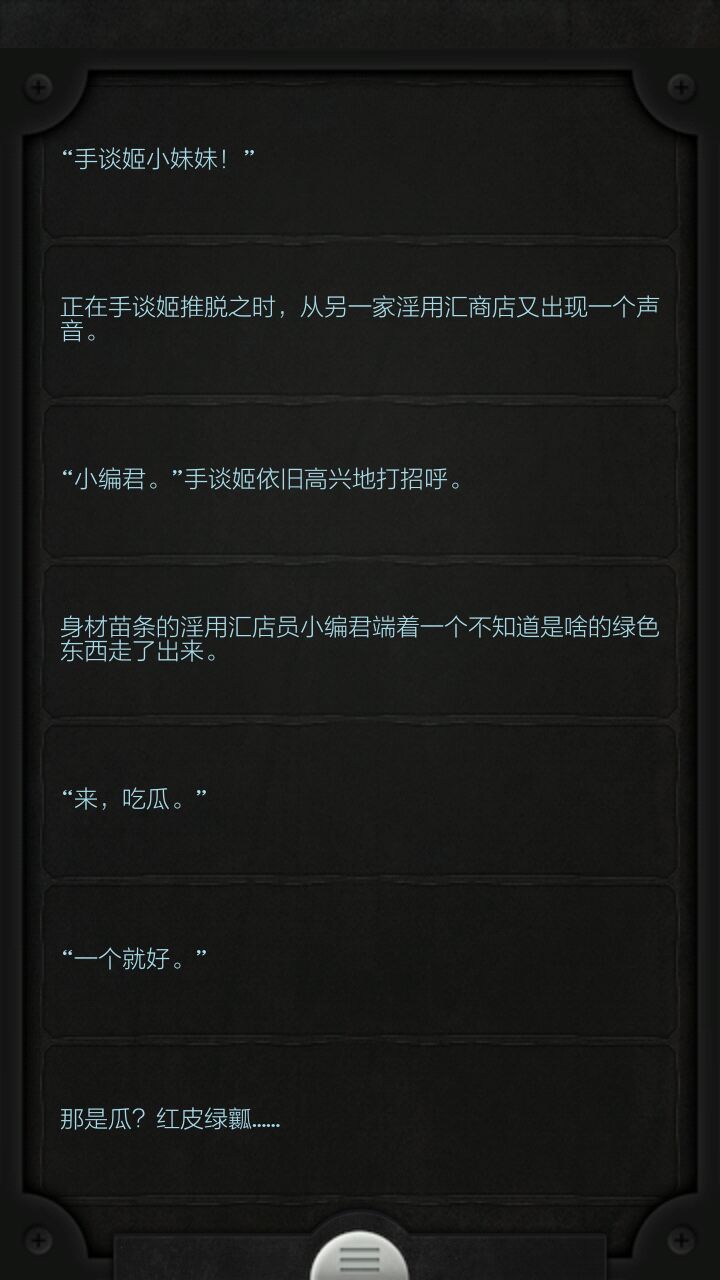Open the round menu button at the bottom
Screen dimensions: 720x1280
click(x=359, y=1256)
